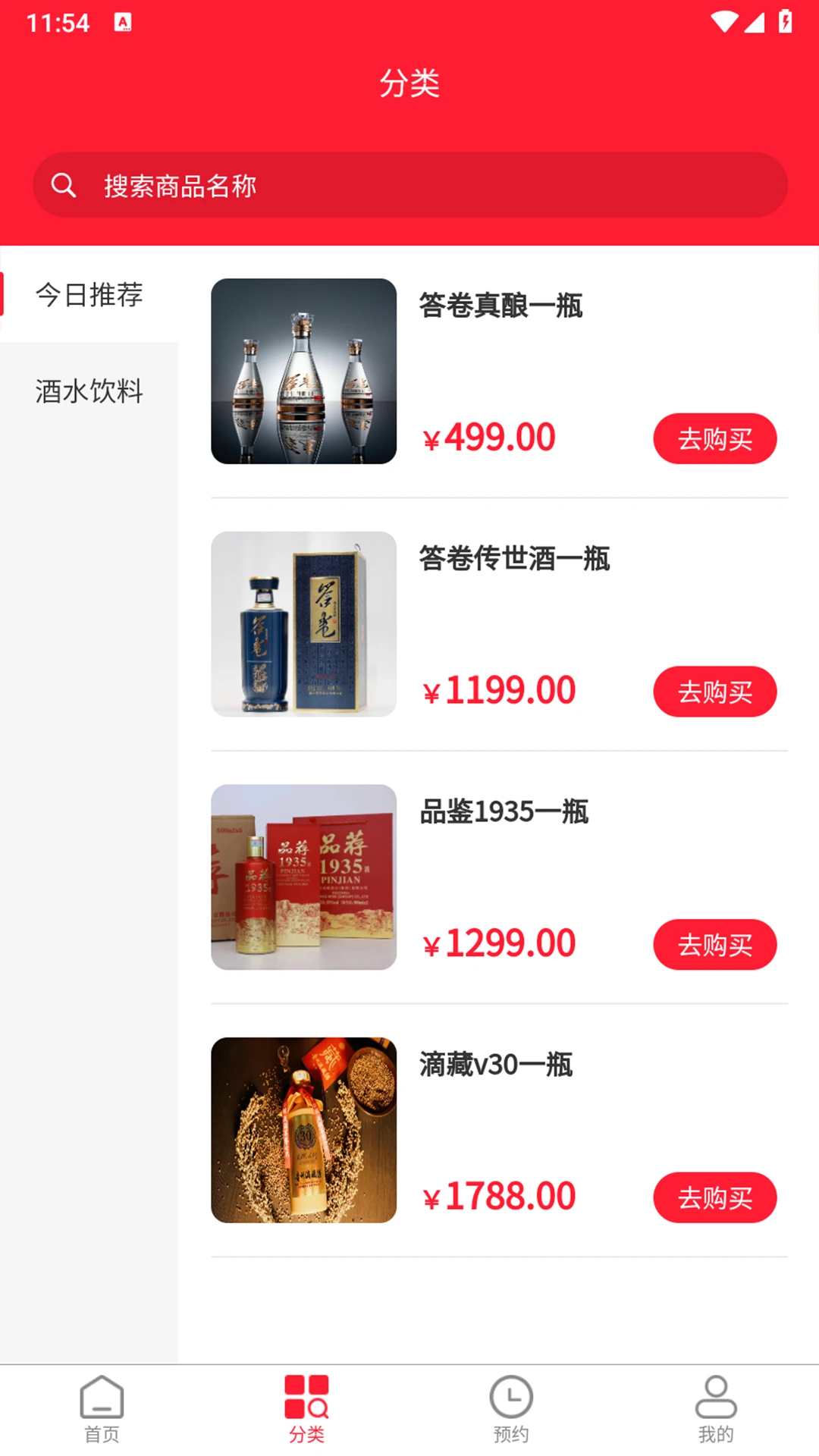Click the magnifier icon in the search bar

63,184
